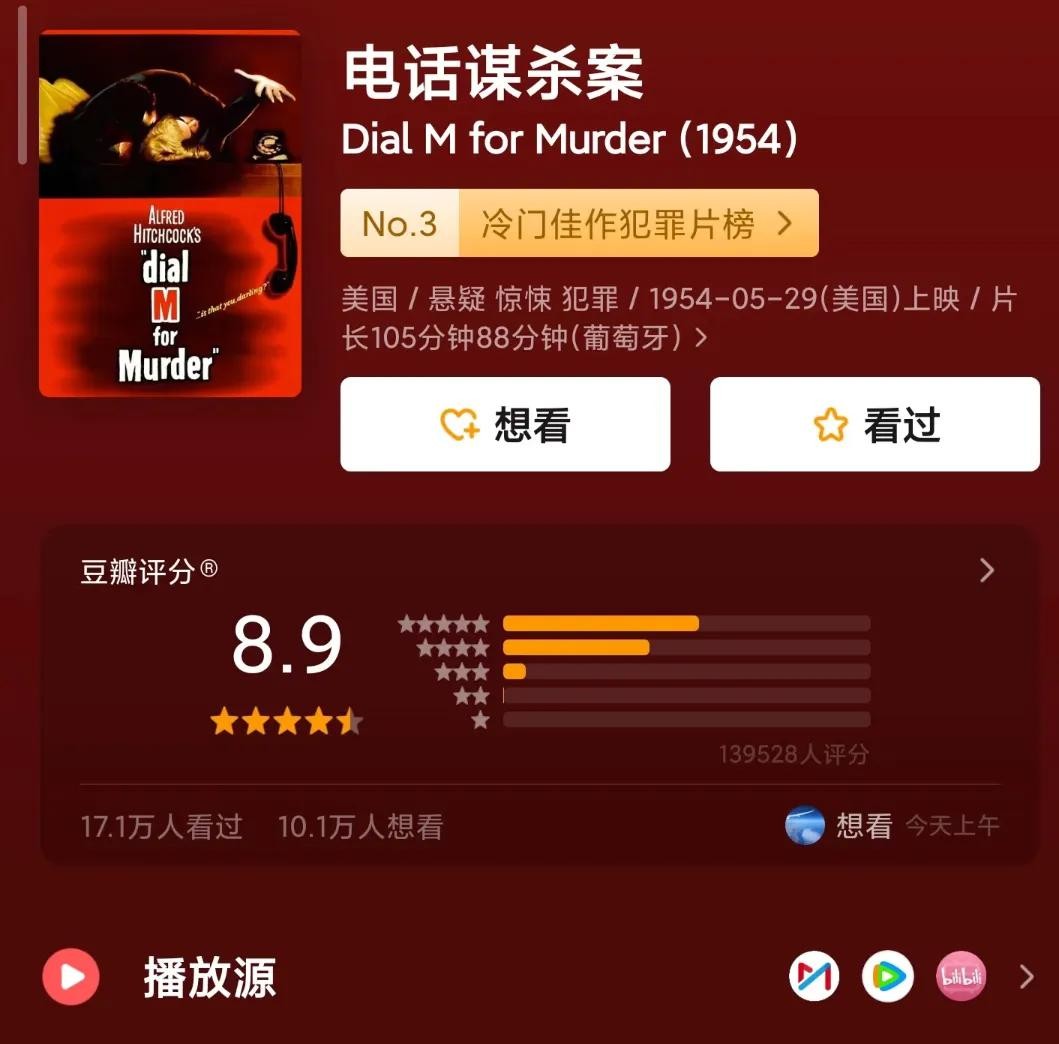Open the bilibili playback source
This screenshot has height=1044, width=1059.
tap(961, 977)
